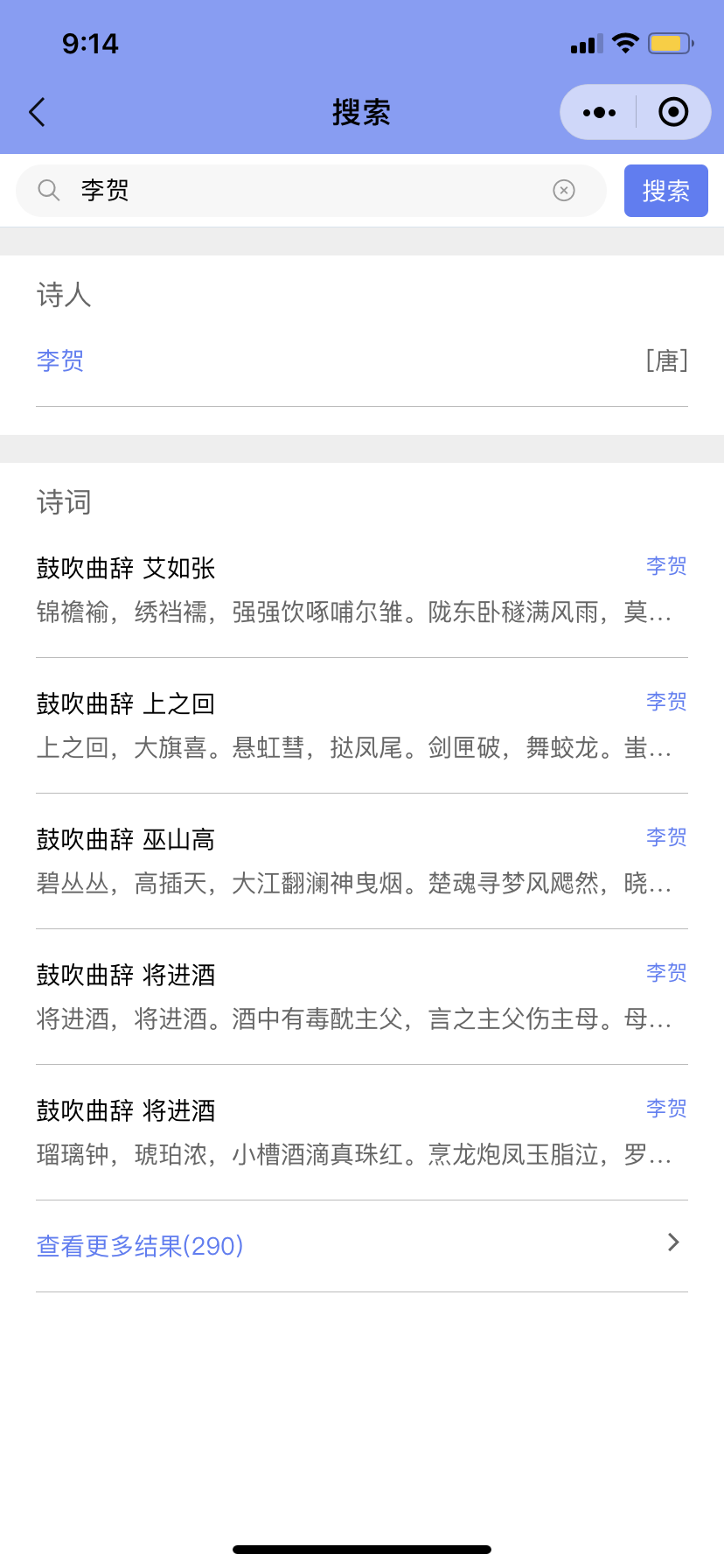Close the mini program via the circle icon

click(672, 112)
